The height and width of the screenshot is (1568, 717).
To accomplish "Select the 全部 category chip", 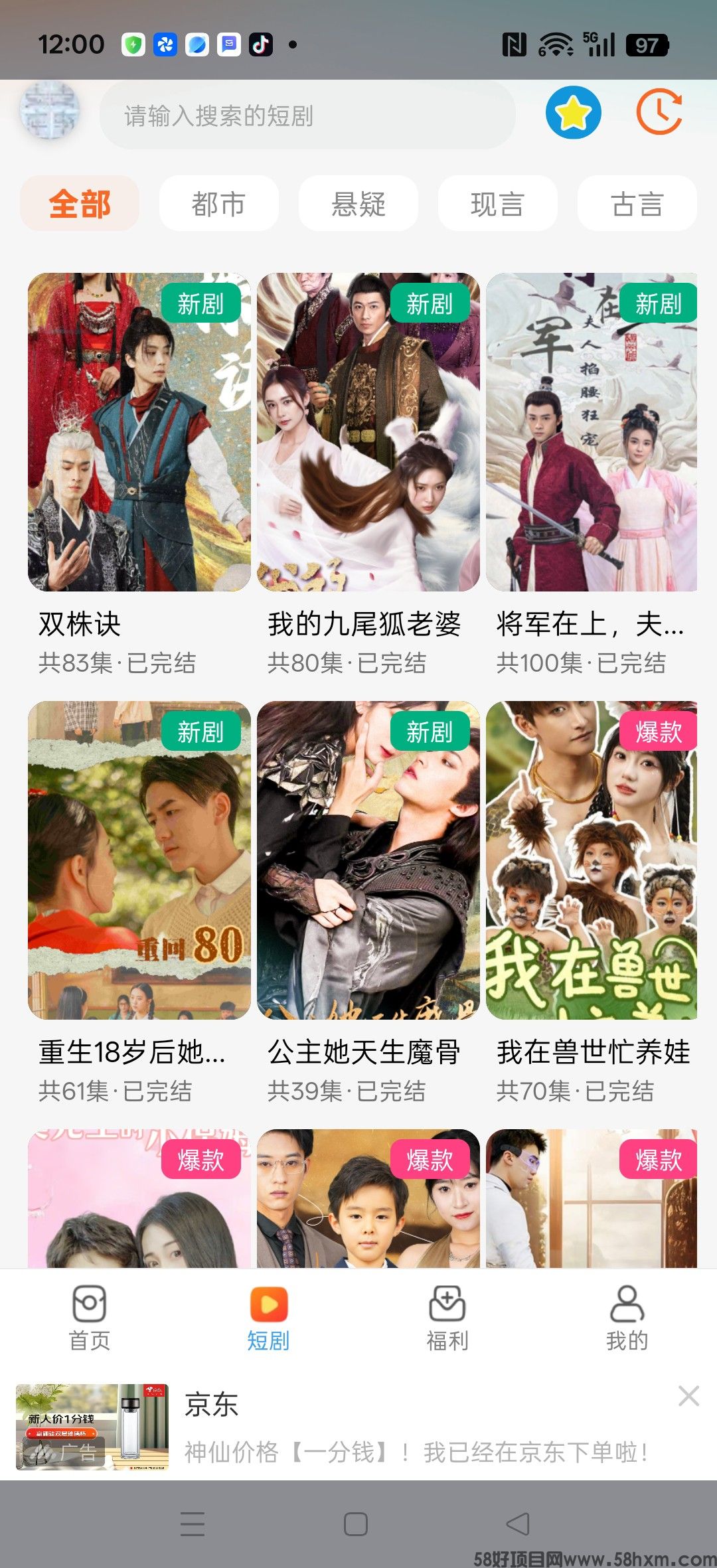I will coord(80,204).
